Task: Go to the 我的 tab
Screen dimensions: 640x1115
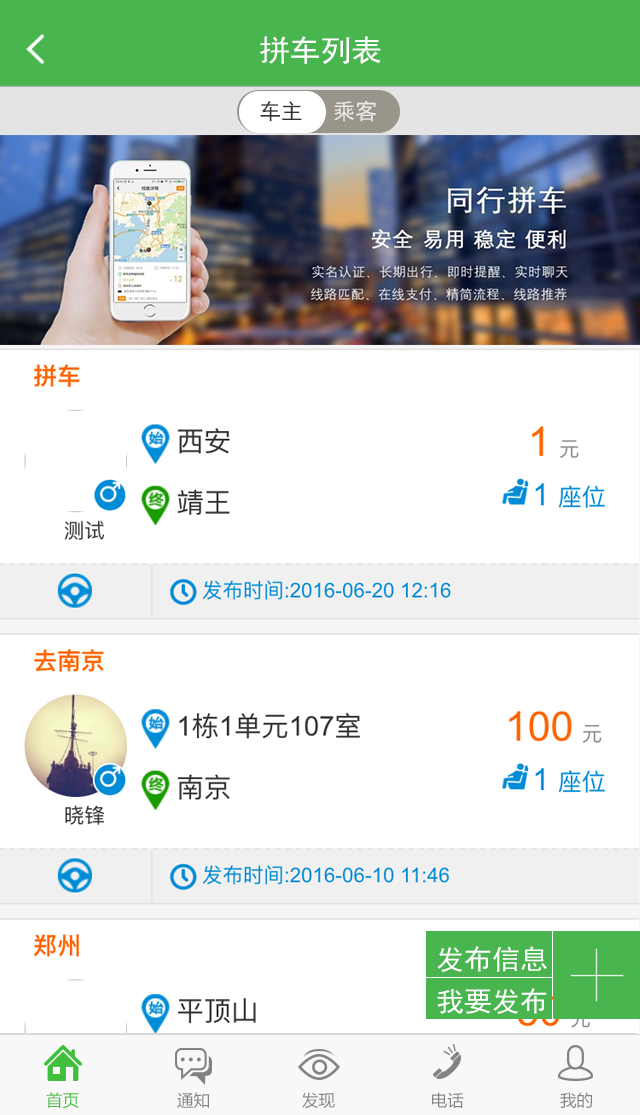Action: 576,1076
